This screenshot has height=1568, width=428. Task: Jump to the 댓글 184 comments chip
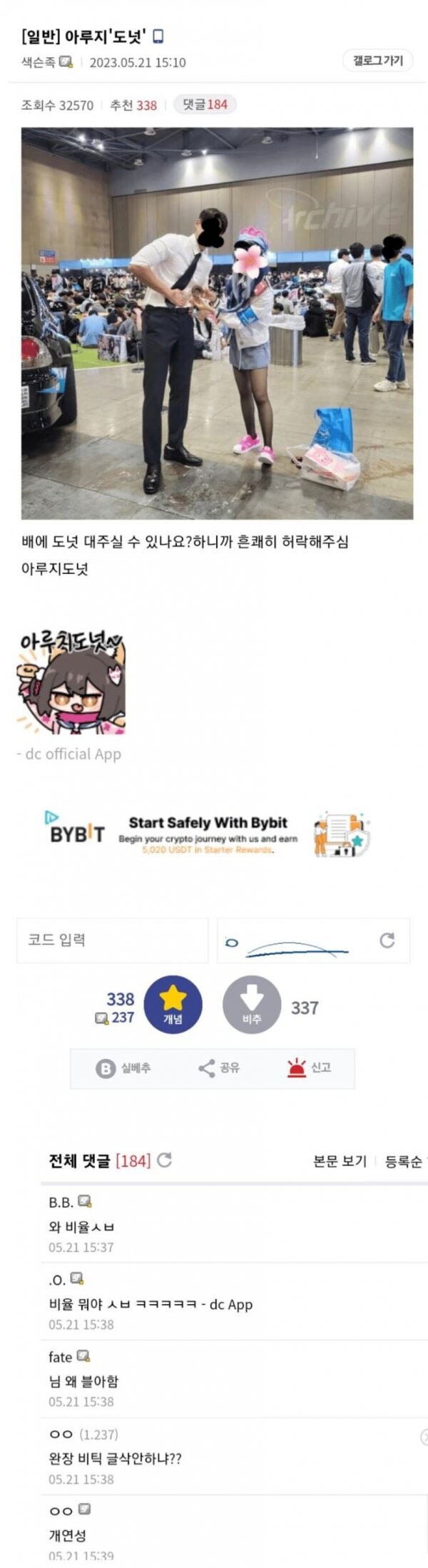click(205, 105)
